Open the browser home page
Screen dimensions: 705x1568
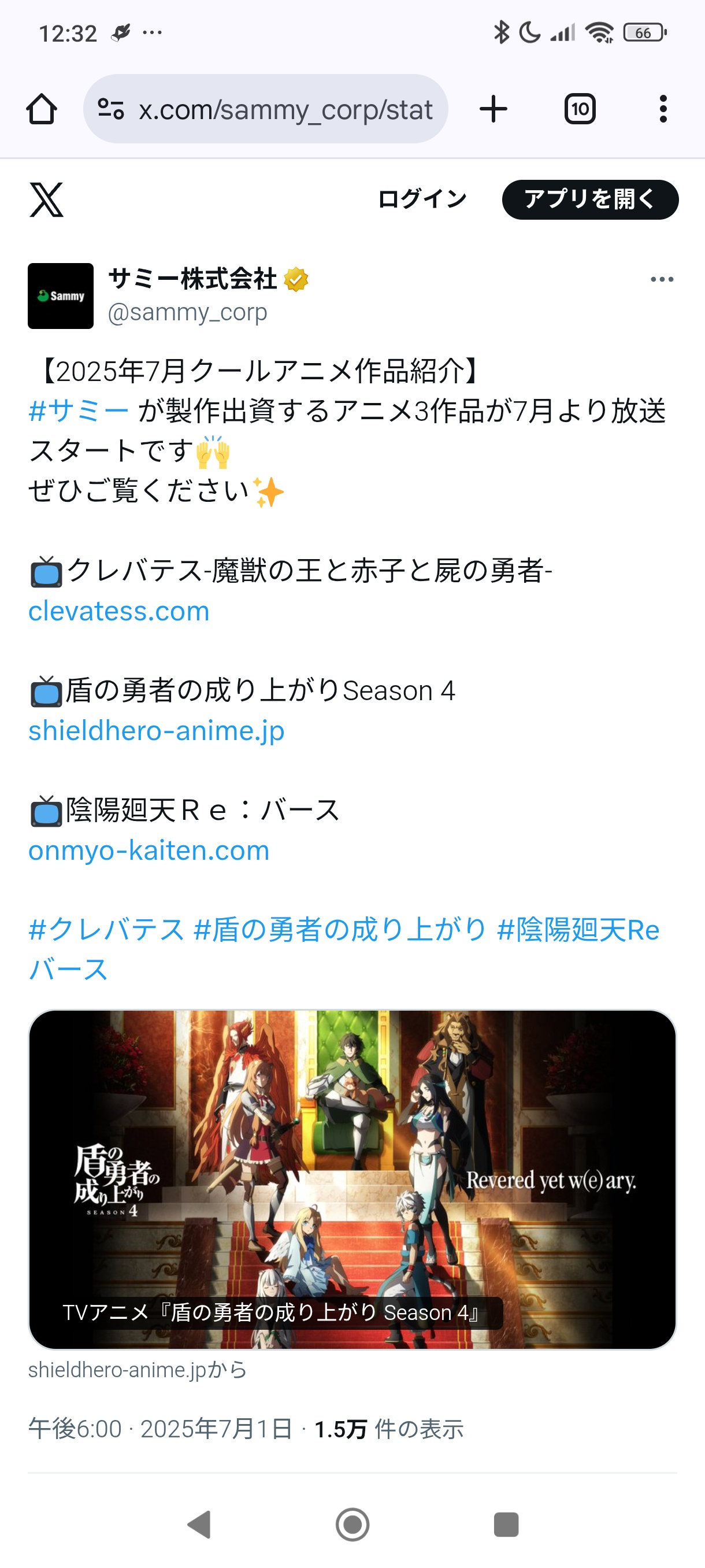point(42,110)
